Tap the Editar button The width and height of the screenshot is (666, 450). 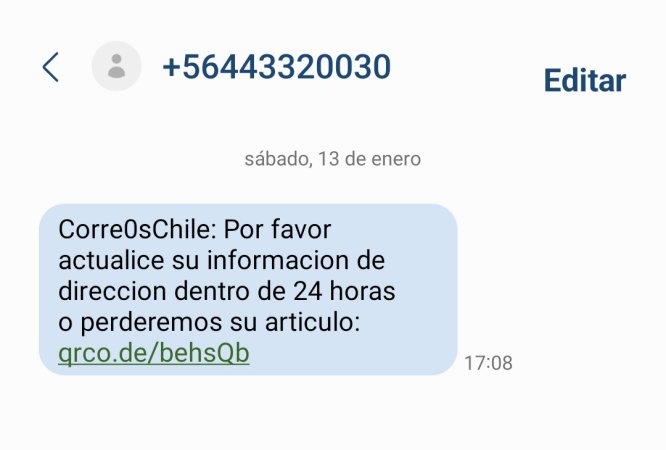584,81
